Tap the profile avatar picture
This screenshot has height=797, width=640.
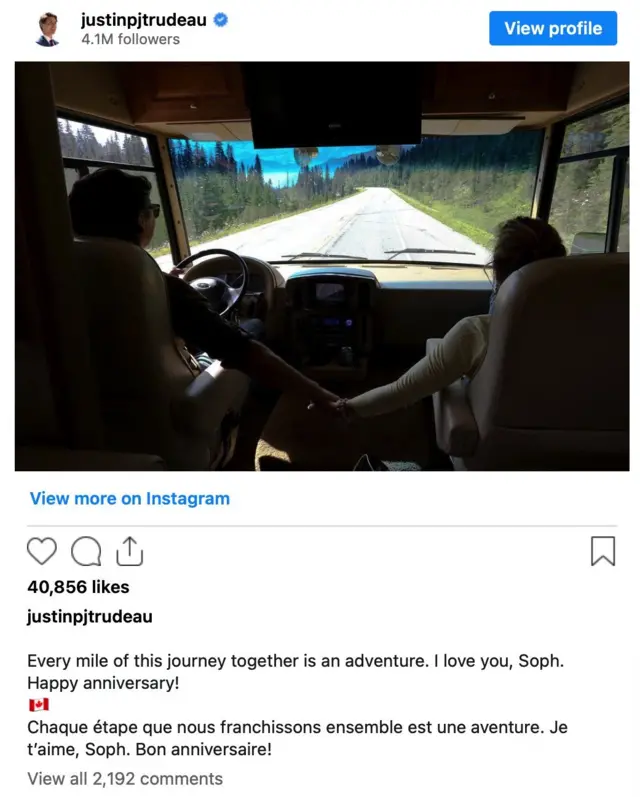click(46, 29)
